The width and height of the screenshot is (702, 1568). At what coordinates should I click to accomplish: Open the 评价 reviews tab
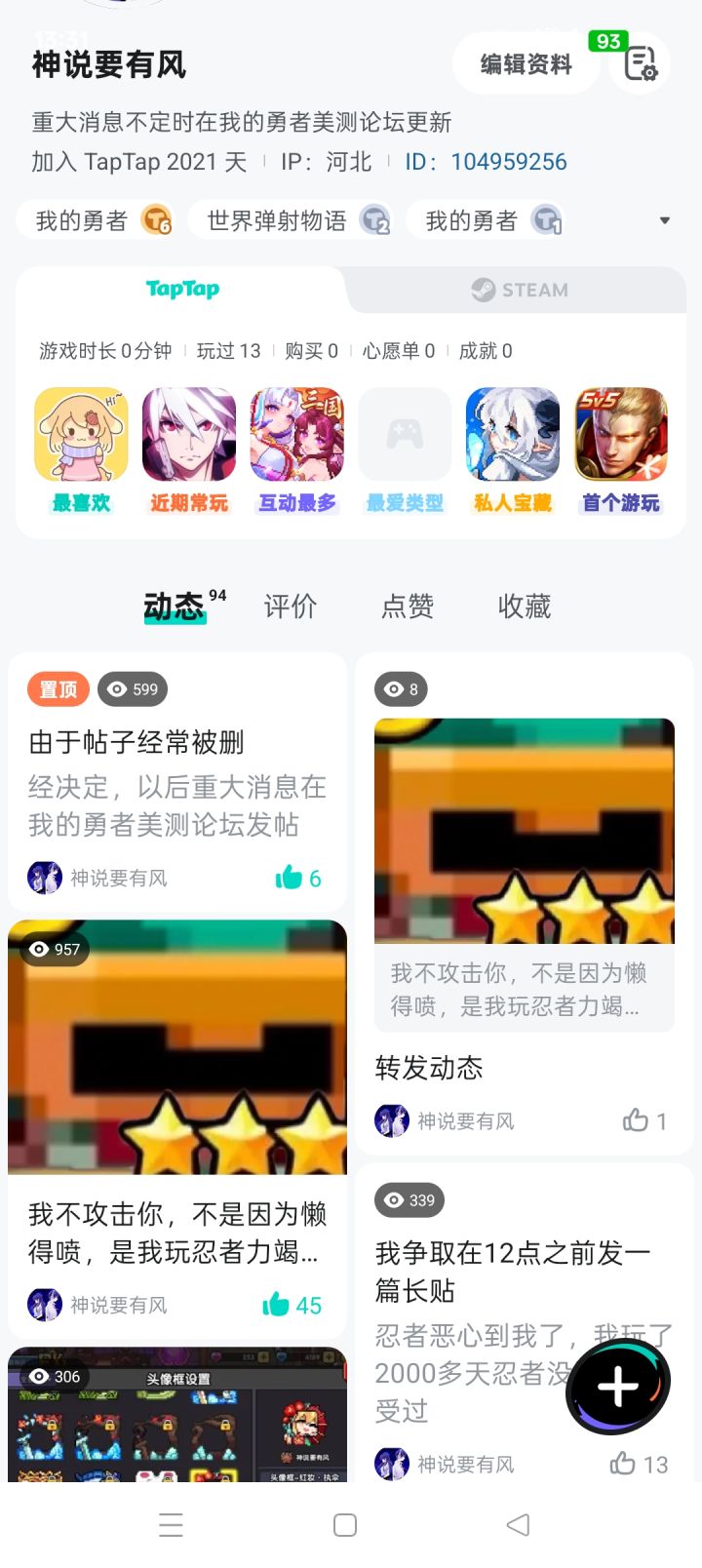coord(290,607)
